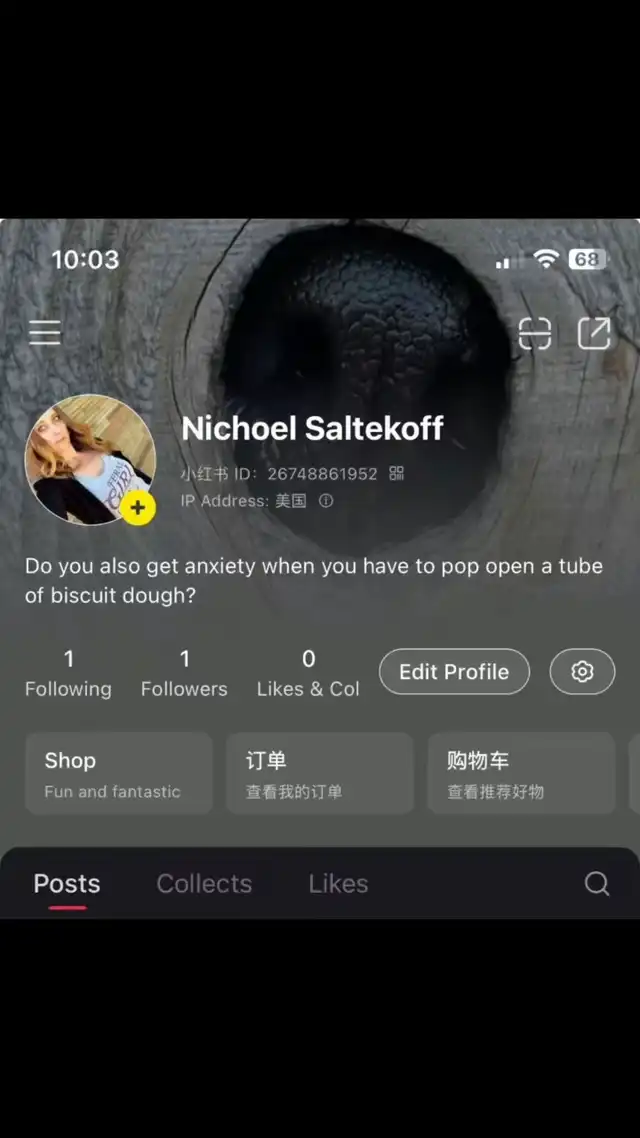Open the scan code icon
The width and height of the screenshot is (640, 1138).
535,333
